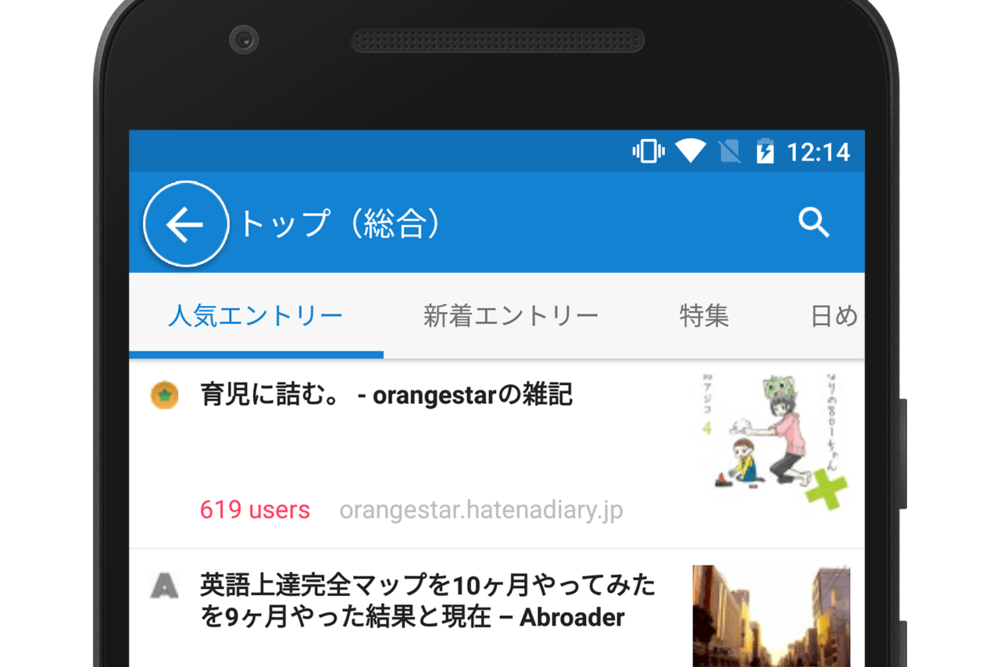The height and width of the screenshot is (667, 1000).
Task: Open the 育児に詰む。 orangestar entry
Action: [x=386, y=395]
